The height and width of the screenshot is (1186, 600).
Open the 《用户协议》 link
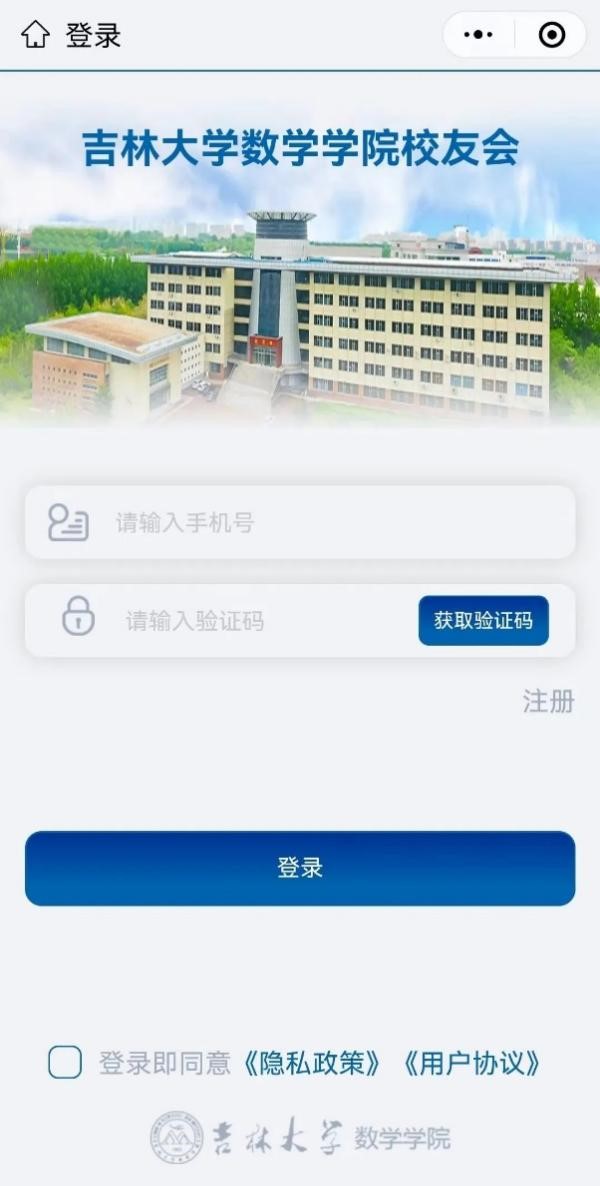473,1063
